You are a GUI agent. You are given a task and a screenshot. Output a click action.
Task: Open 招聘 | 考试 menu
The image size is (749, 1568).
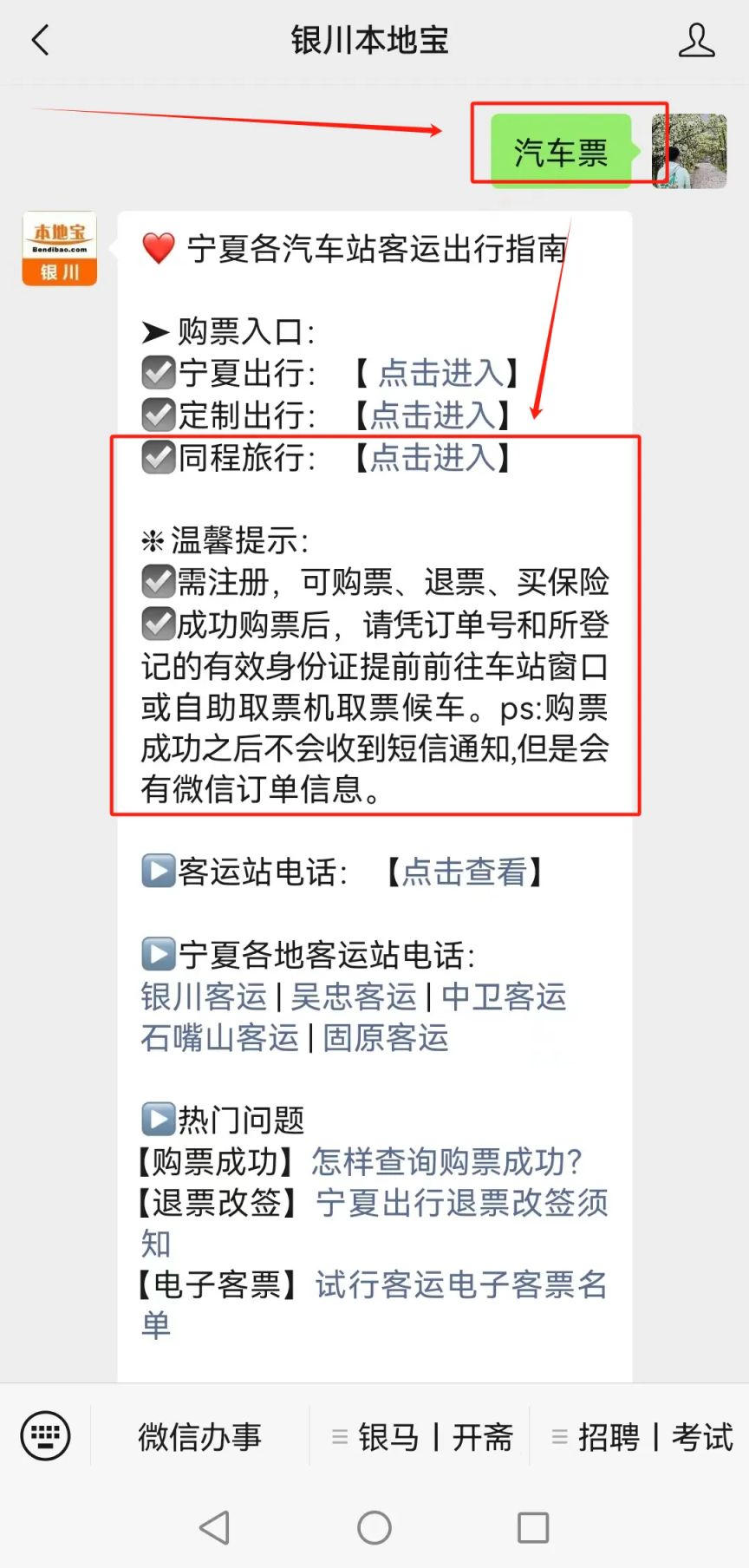[642, 1437]
